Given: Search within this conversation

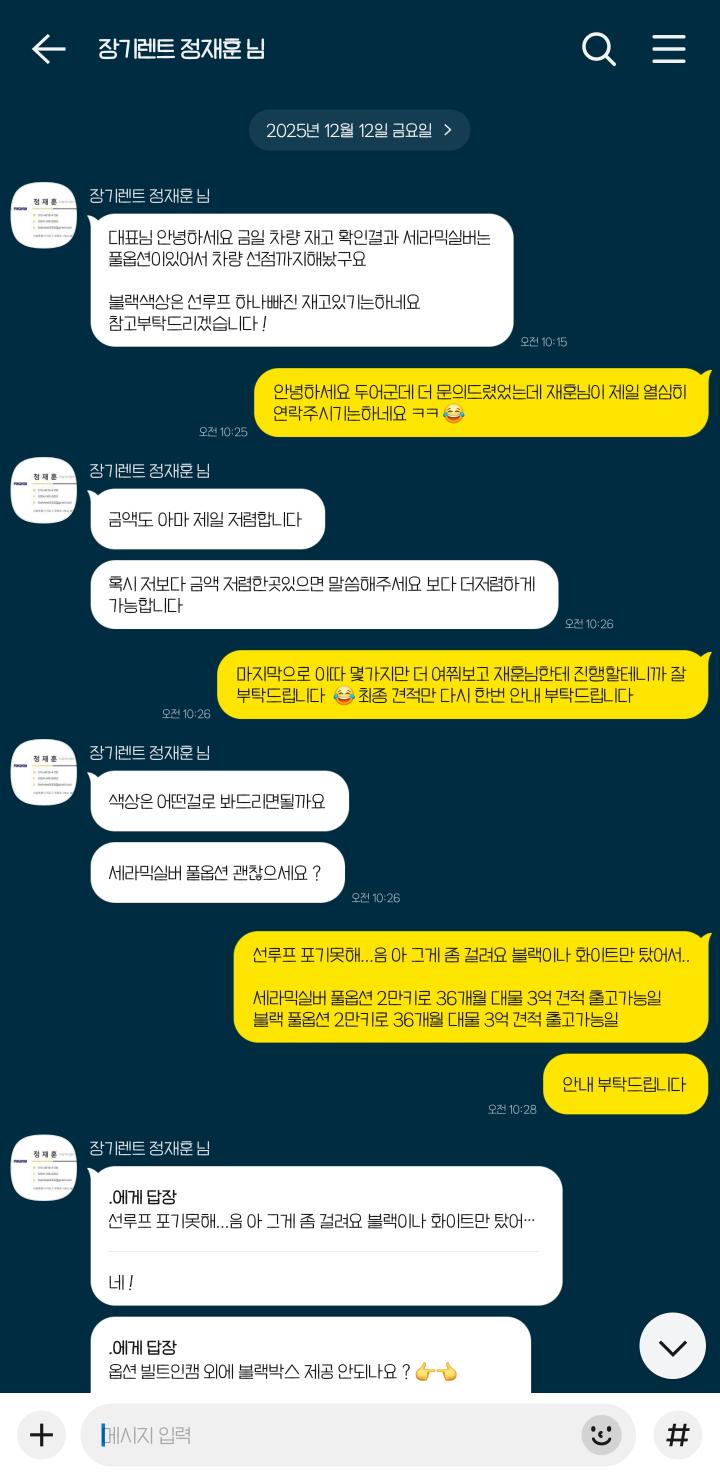Looking at the screenshot, I should pyautogui.click(x=598, y=49).
